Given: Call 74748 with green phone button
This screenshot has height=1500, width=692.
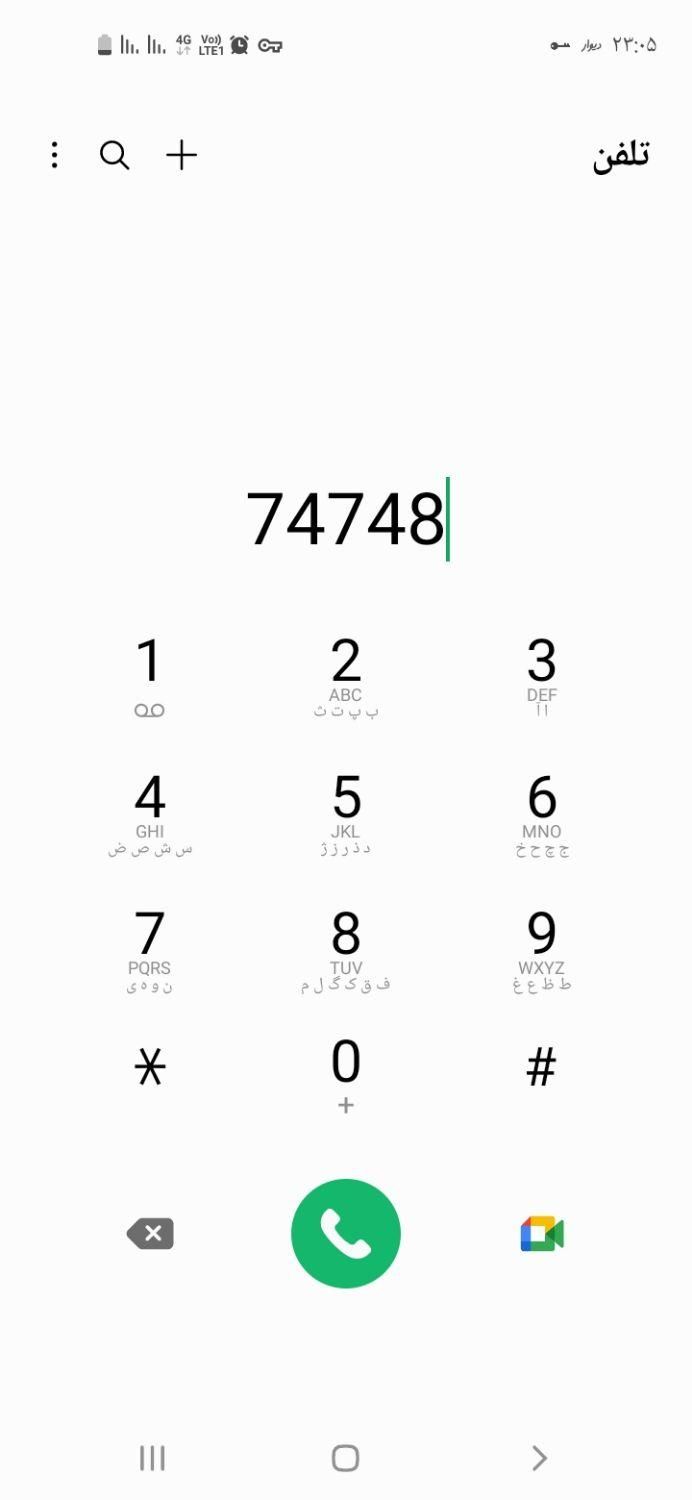Looking at the screenshot, I should pos(346,1234).
